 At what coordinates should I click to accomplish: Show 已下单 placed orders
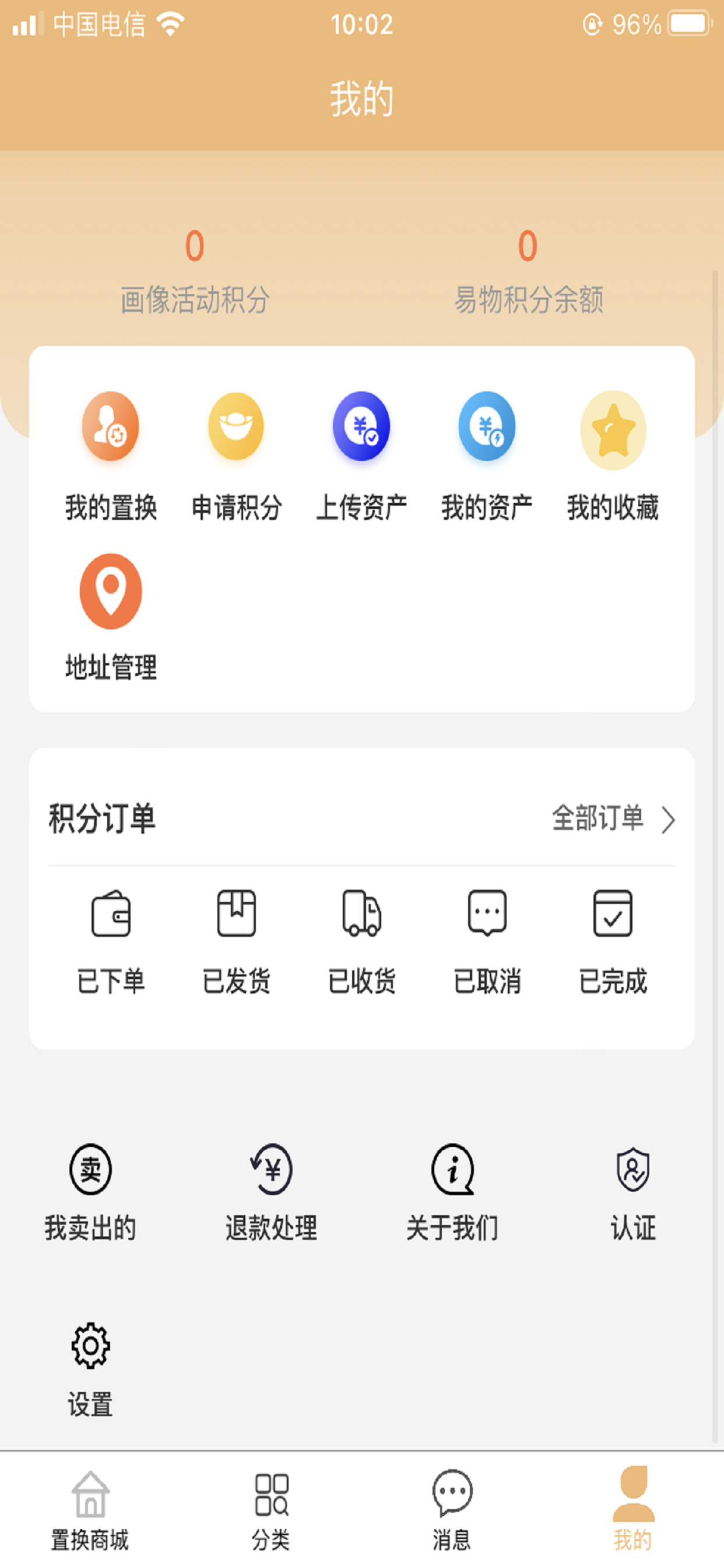pos(111,942)
